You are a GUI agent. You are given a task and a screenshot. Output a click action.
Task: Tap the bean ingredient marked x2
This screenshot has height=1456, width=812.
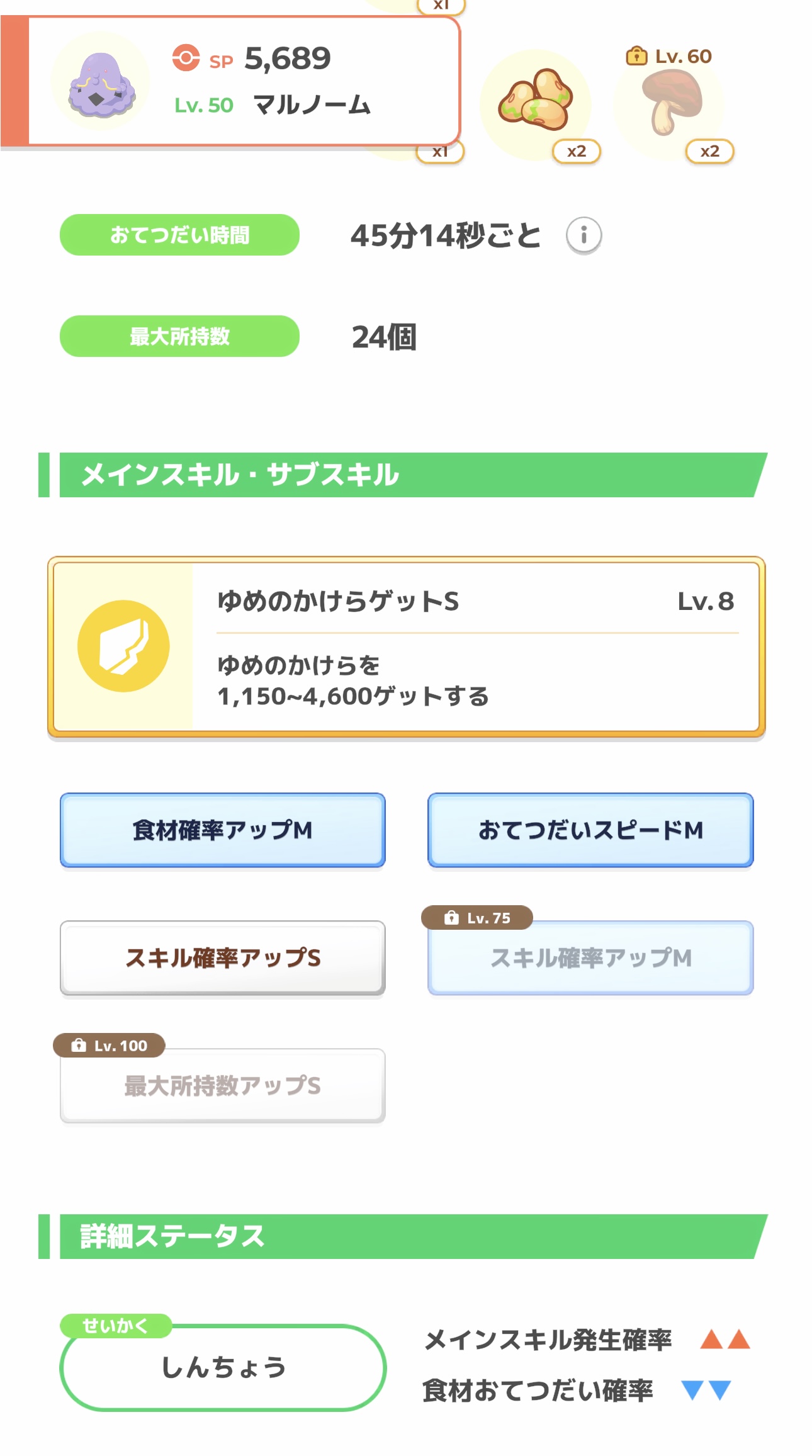tap(536, 103)
